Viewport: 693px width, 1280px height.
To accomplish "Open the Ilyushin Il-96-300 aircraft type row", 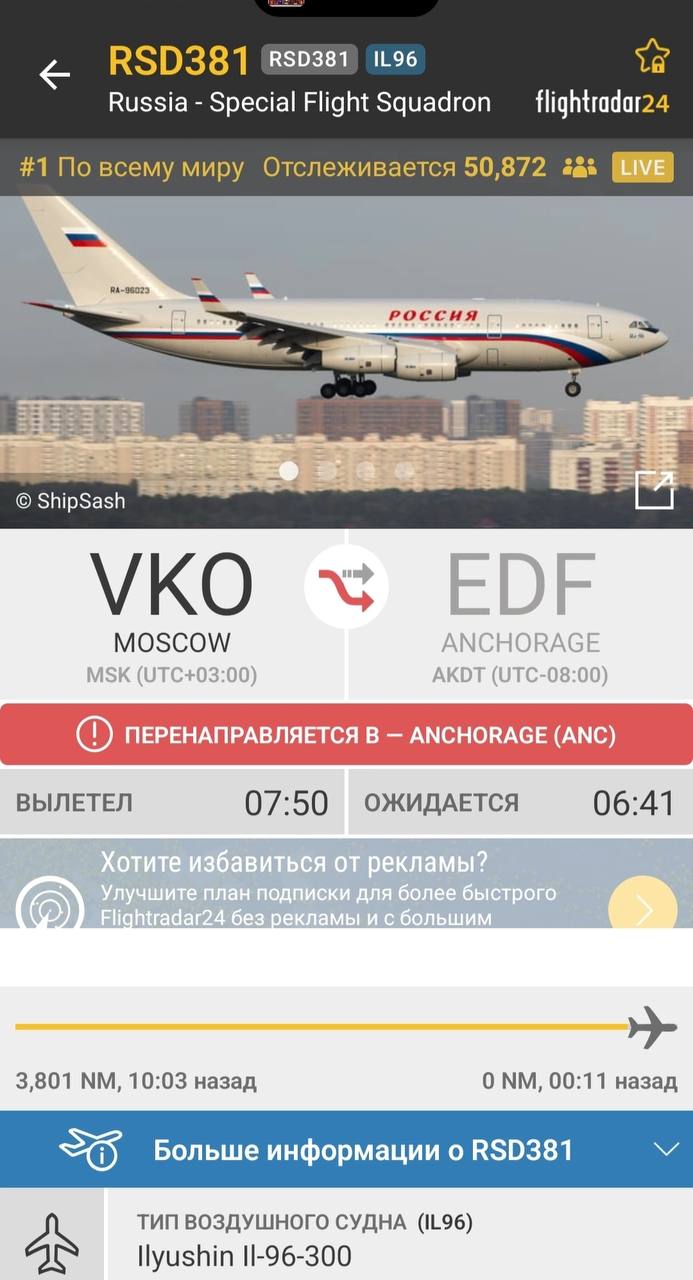I will coord(346,1236).
